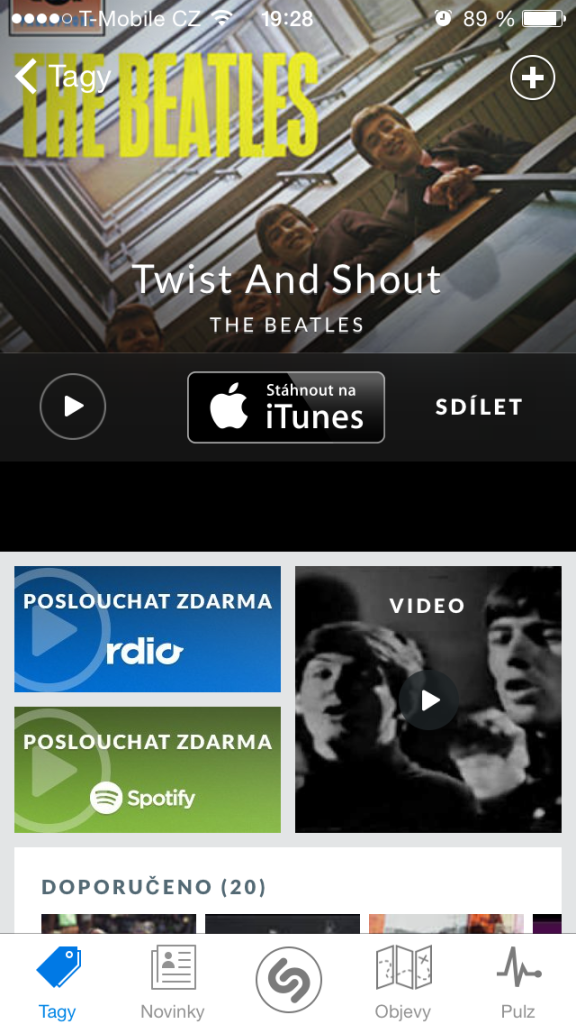Go back to Tagy list

pos(63,76)
